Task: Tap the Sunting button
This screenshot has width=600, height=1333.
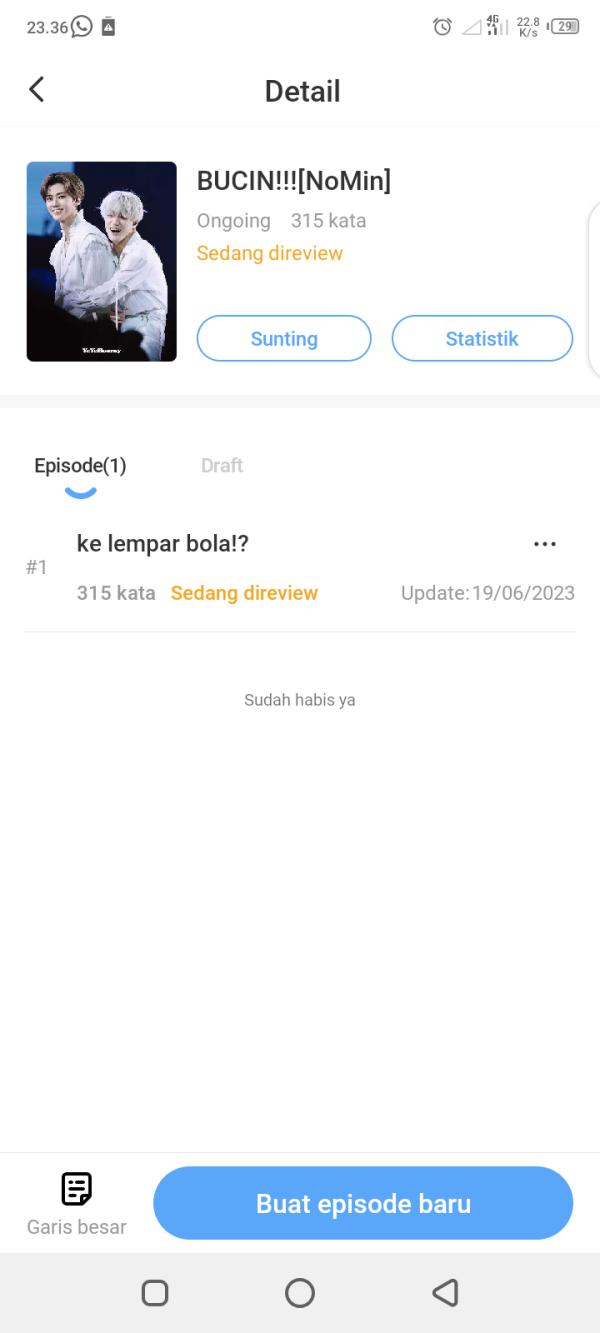Action: (284, 339)
